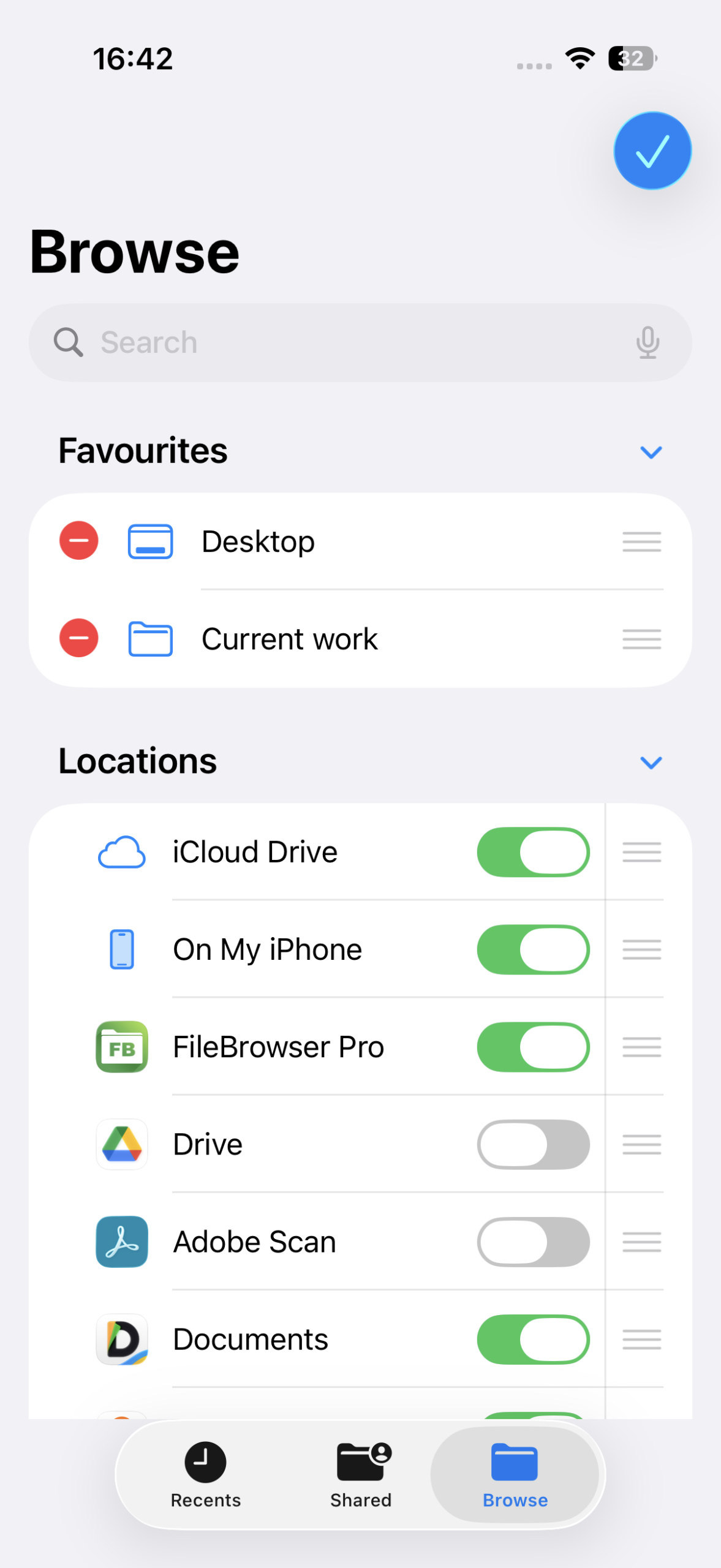Disable the On My iPhone location
This screenshot has width=721, height=1568.
tap(533, 949)
